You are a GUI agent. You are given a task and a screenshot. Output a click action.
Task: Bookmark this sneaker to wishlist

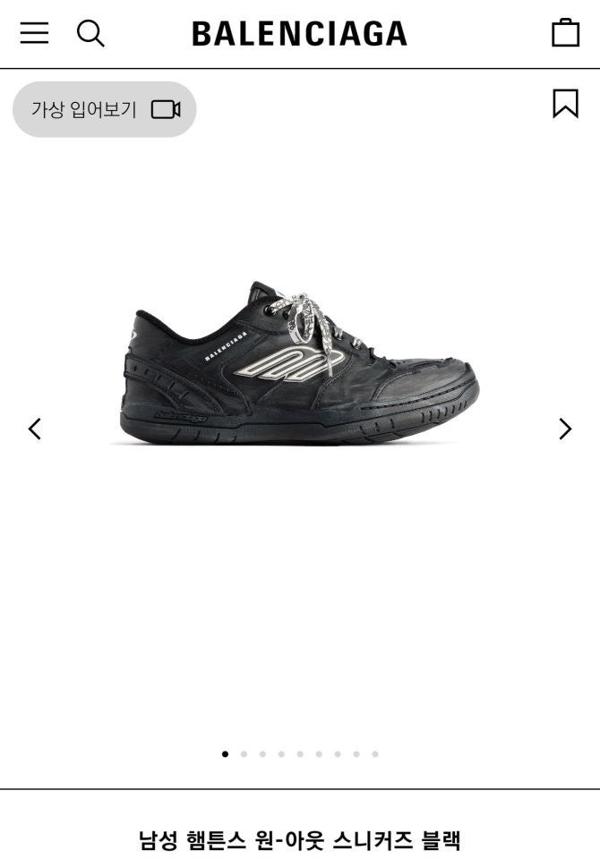click(x=565, y=104)
